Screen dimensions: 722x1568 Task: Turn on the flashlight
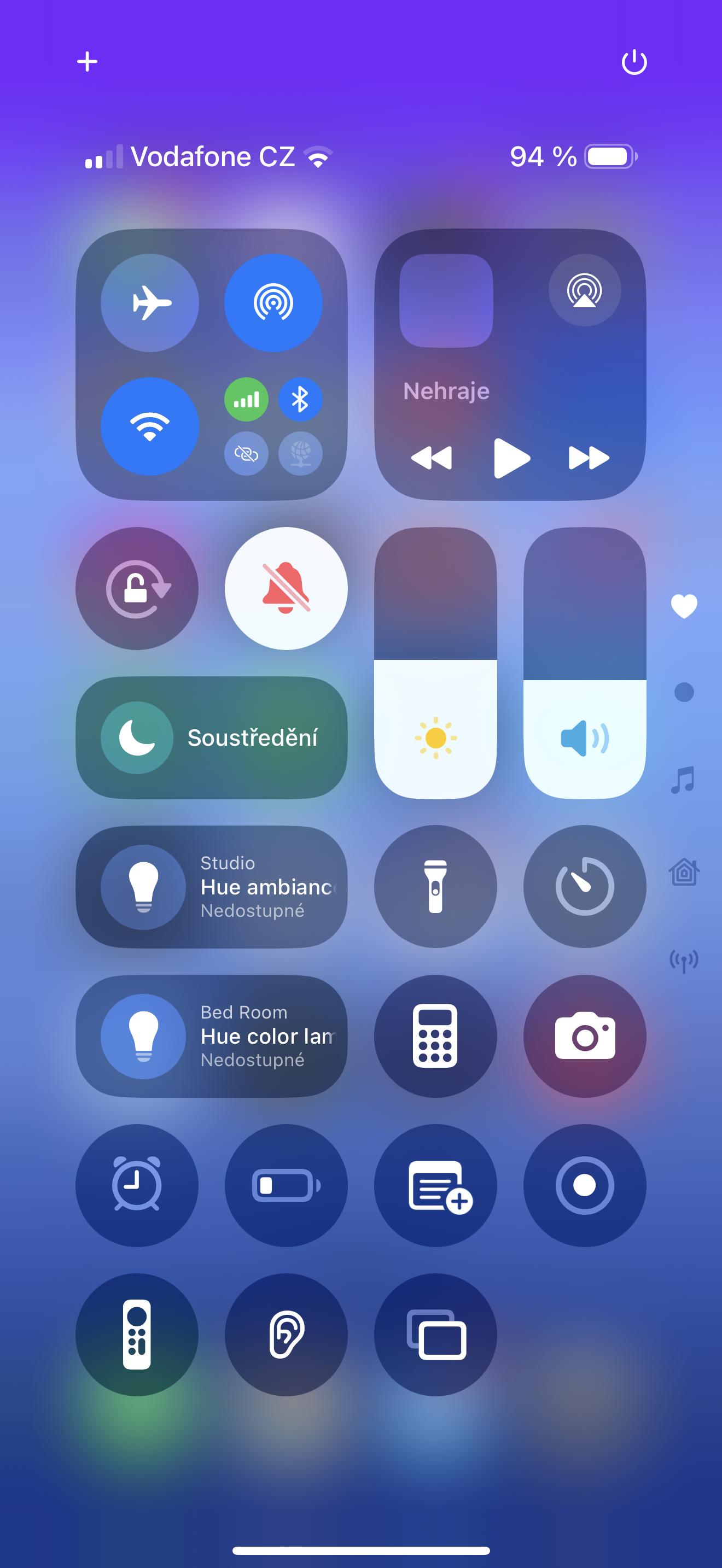(435, 887)
